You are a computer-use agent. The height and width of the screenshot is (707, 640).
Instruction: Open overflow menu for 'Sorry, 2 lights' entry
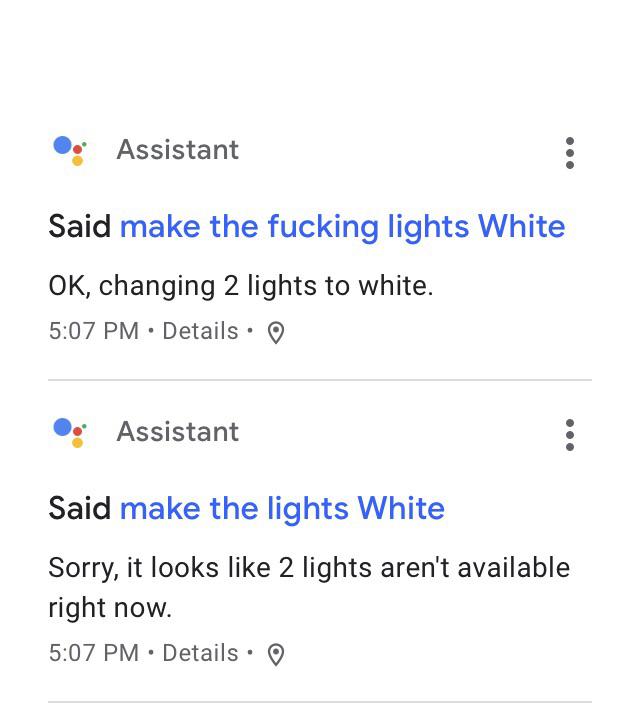pos(569,435)
